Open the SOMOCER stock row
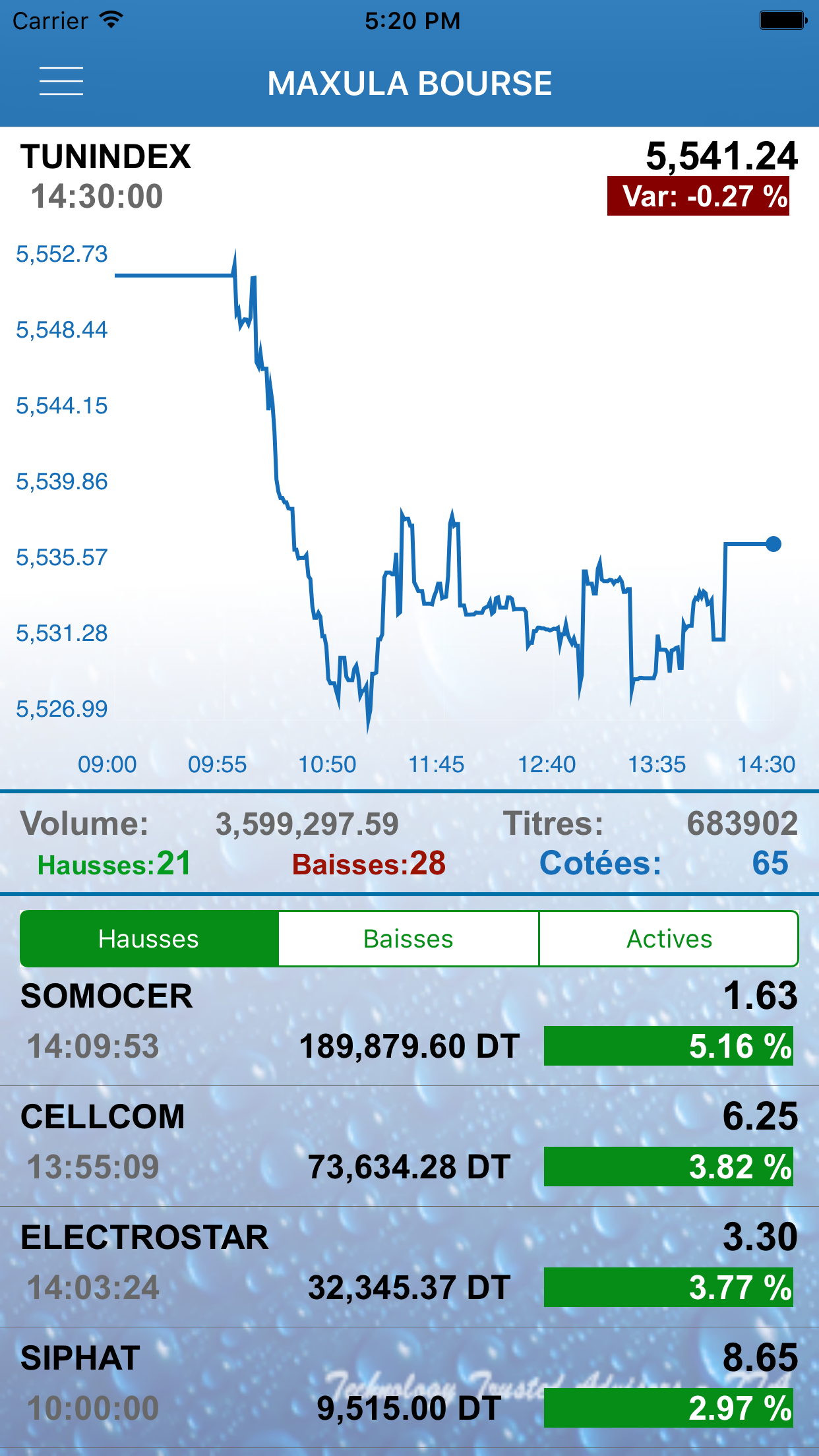This screenshot has height=1456, width=819. [409, 1022]
